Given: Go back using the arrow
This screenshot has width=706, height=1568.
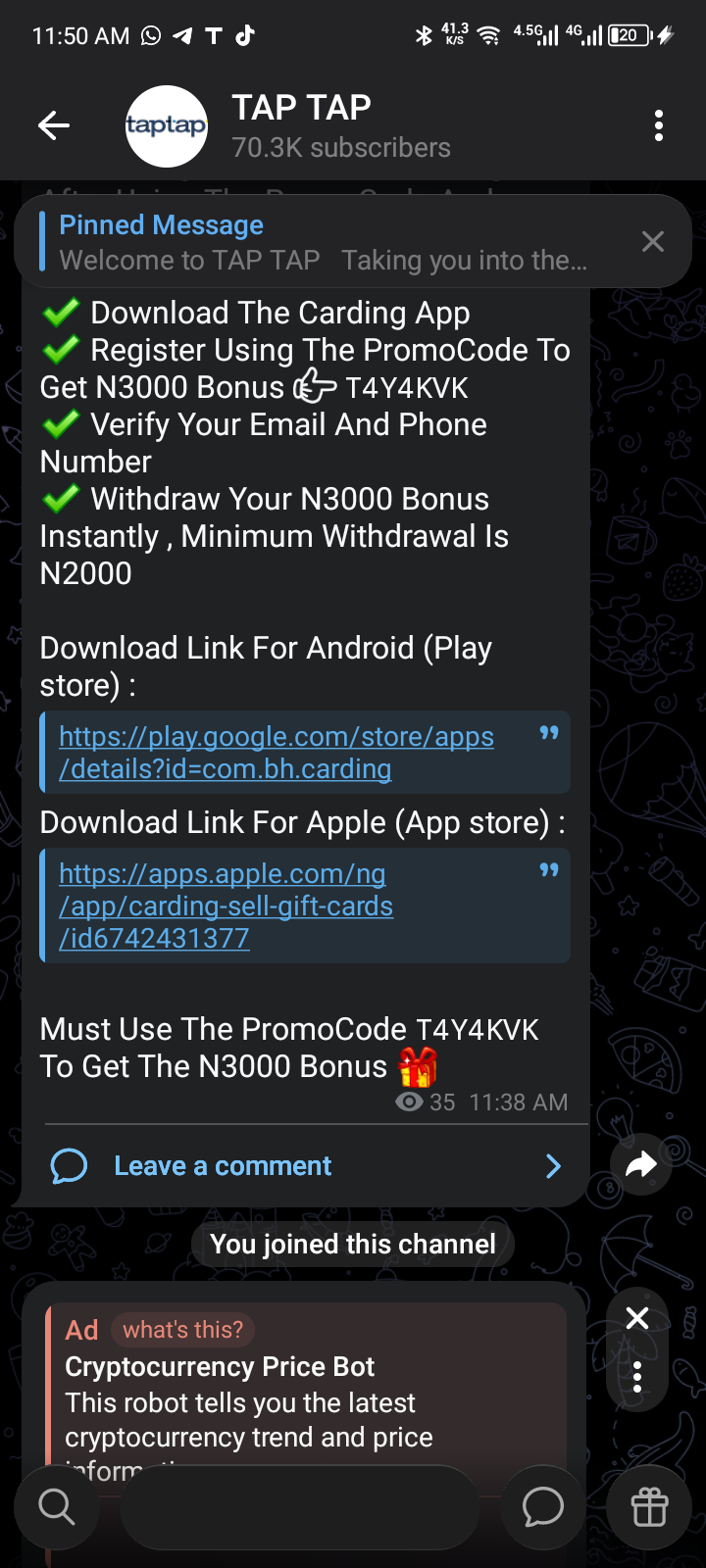Looking at the screenshot, I should (x=54, y=125).
